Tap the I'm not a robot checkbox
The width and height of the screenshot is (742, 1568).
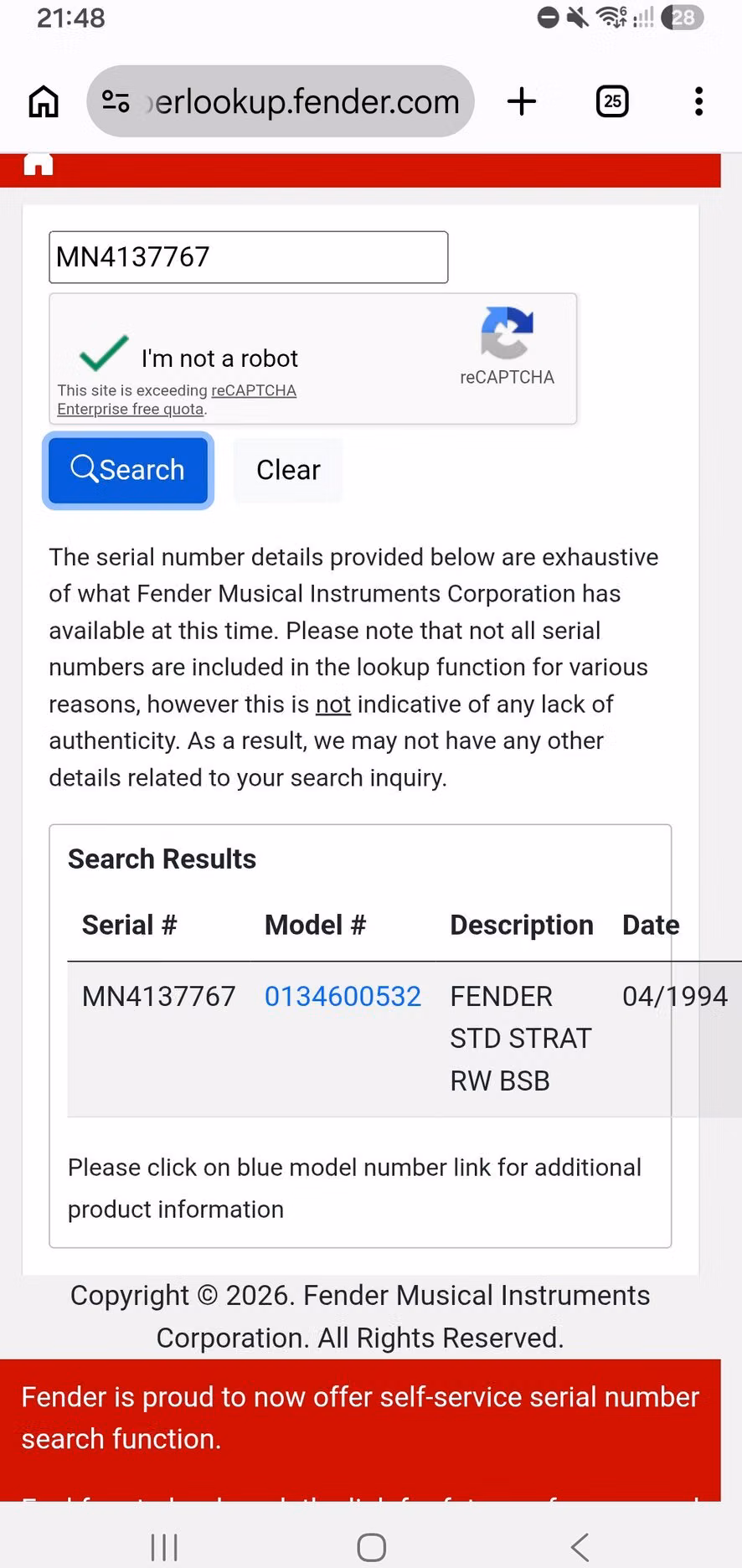104,353
